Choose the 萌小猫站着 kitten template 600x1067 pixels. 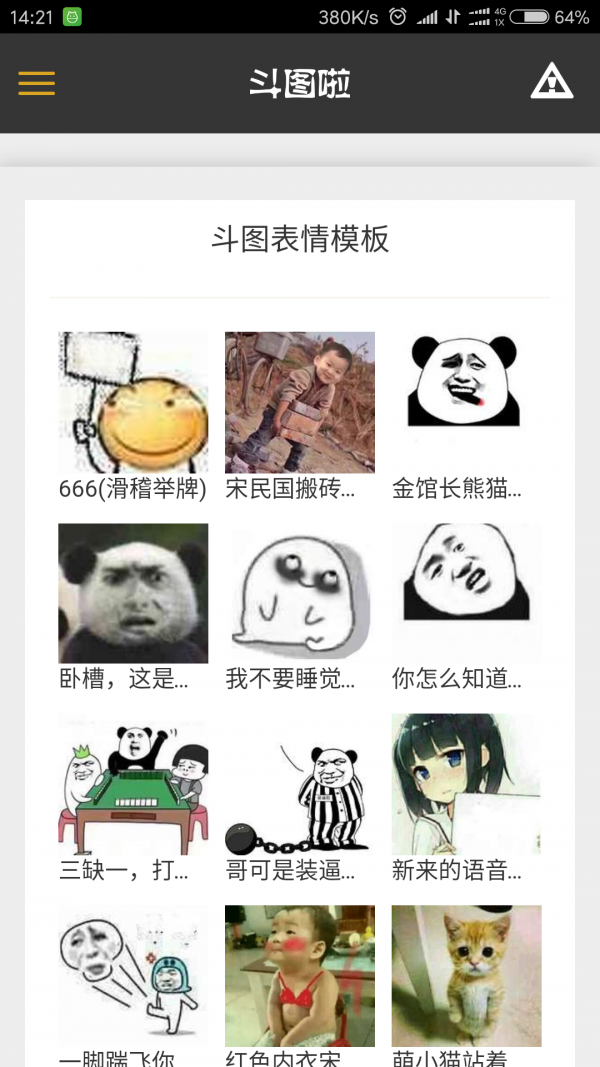point(466,975)
